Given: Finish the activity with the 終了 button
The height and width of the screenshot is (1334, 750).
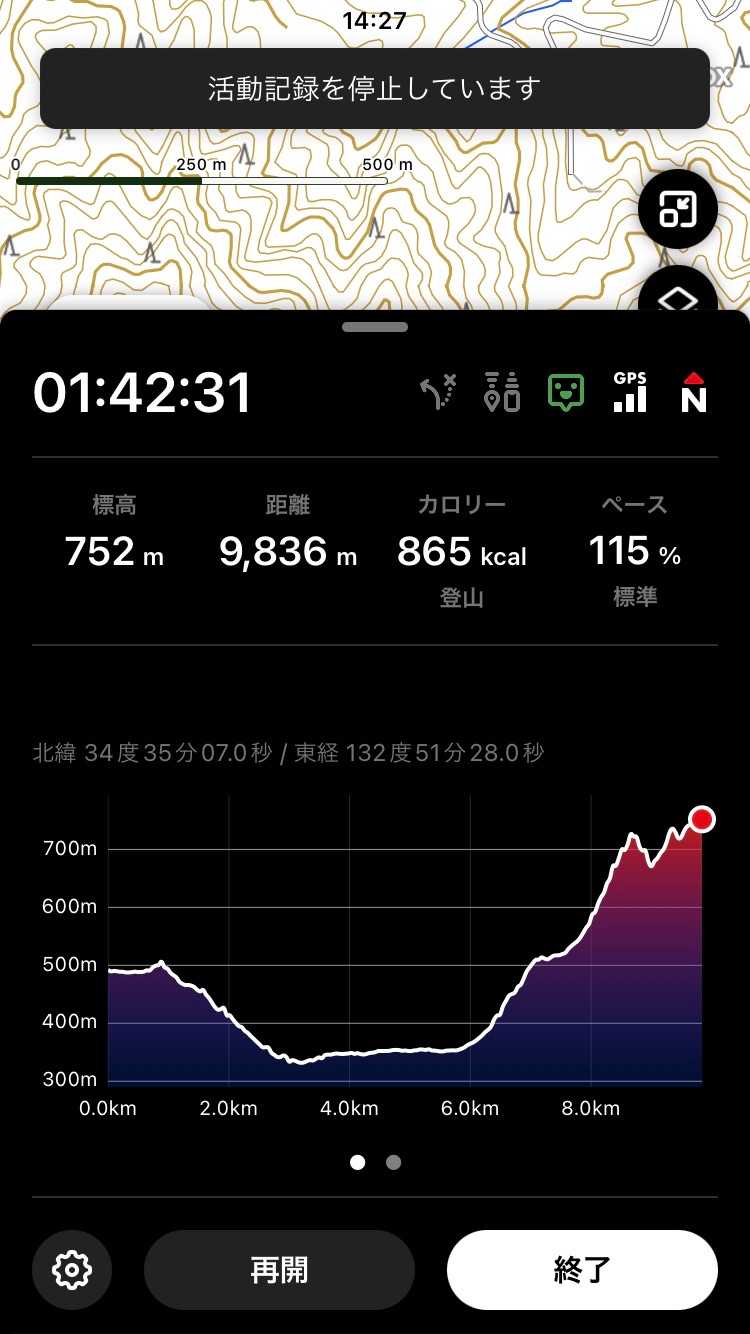Looking at the screenshot, I should click(582, 1270).
